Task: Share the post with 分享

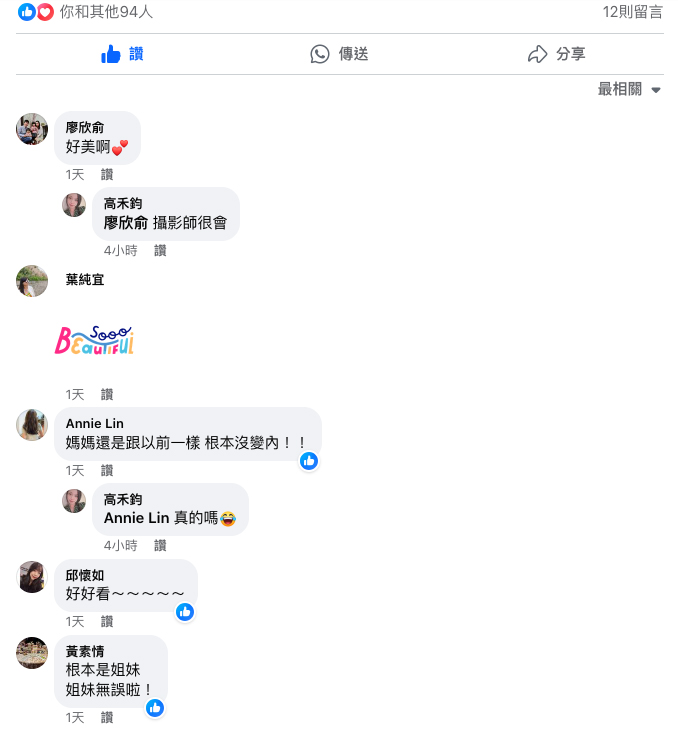Action: tap(556, 54)
